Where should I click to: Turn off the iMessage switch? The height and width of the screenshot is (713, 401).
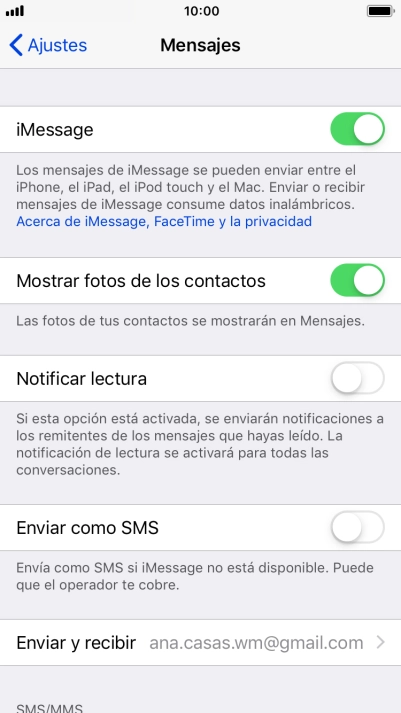[357, 130]
